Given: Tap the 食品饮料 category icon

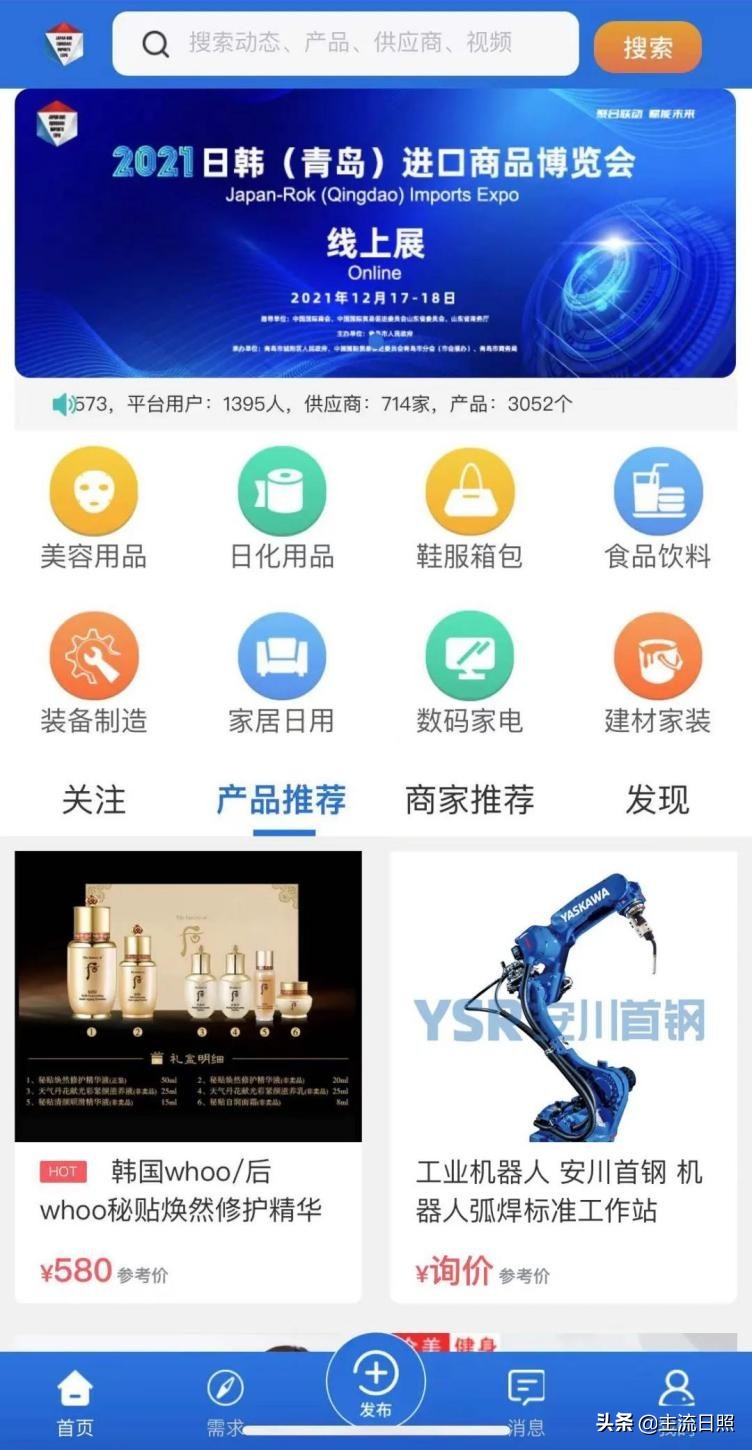Looking at the screenshot, I should [x=657, y=492].
